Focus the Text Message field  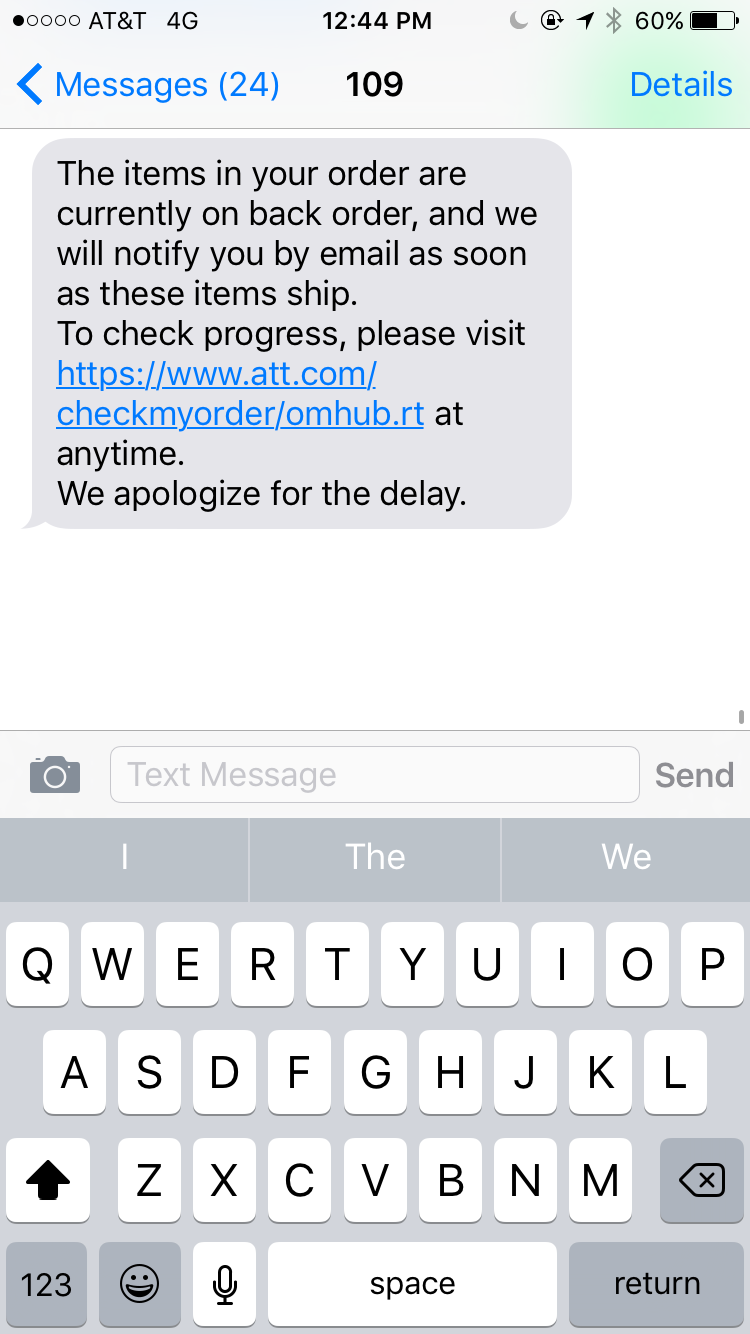(x=374, y=775)
